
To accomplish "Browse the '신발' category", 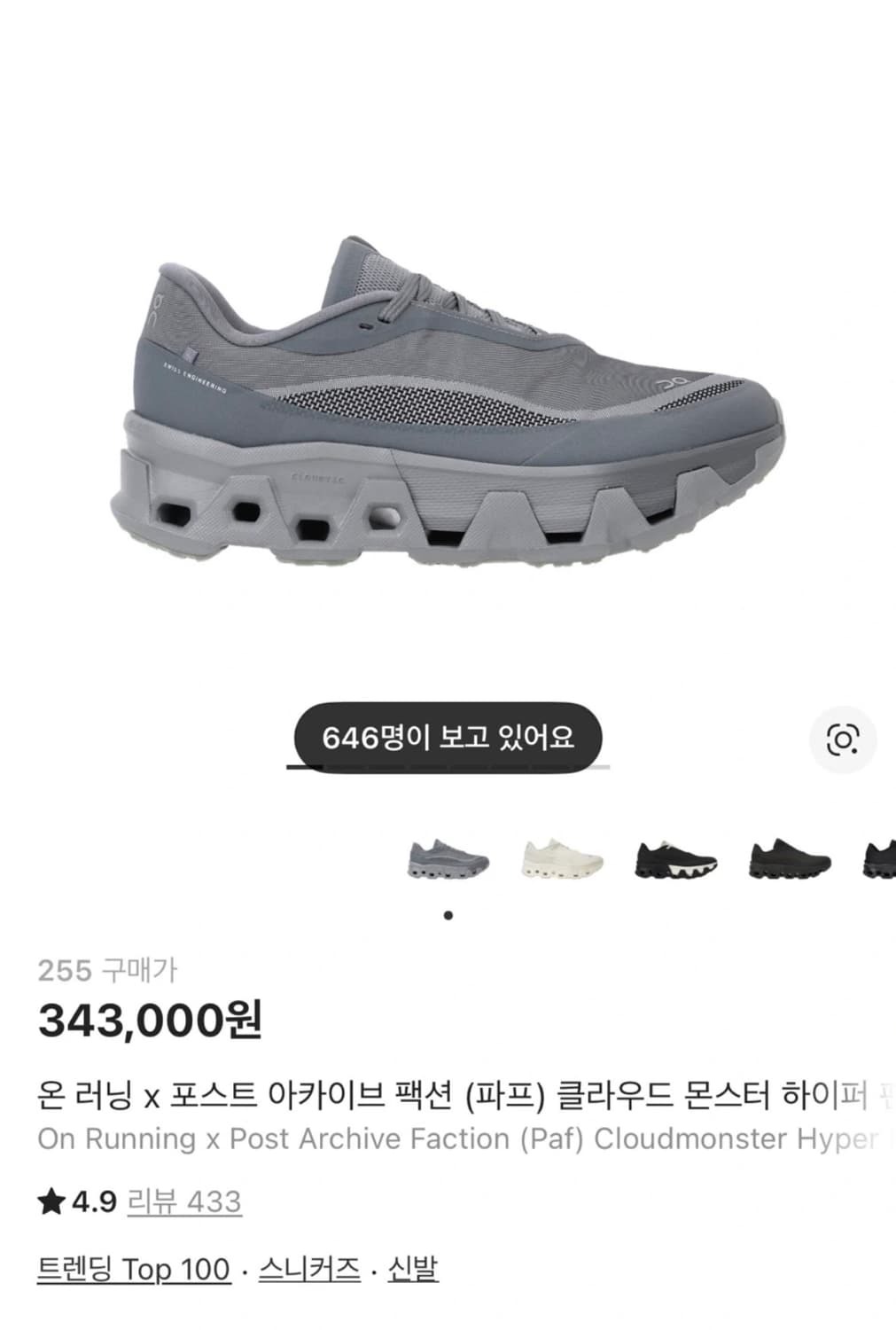I will click(x=413, y=1269).
